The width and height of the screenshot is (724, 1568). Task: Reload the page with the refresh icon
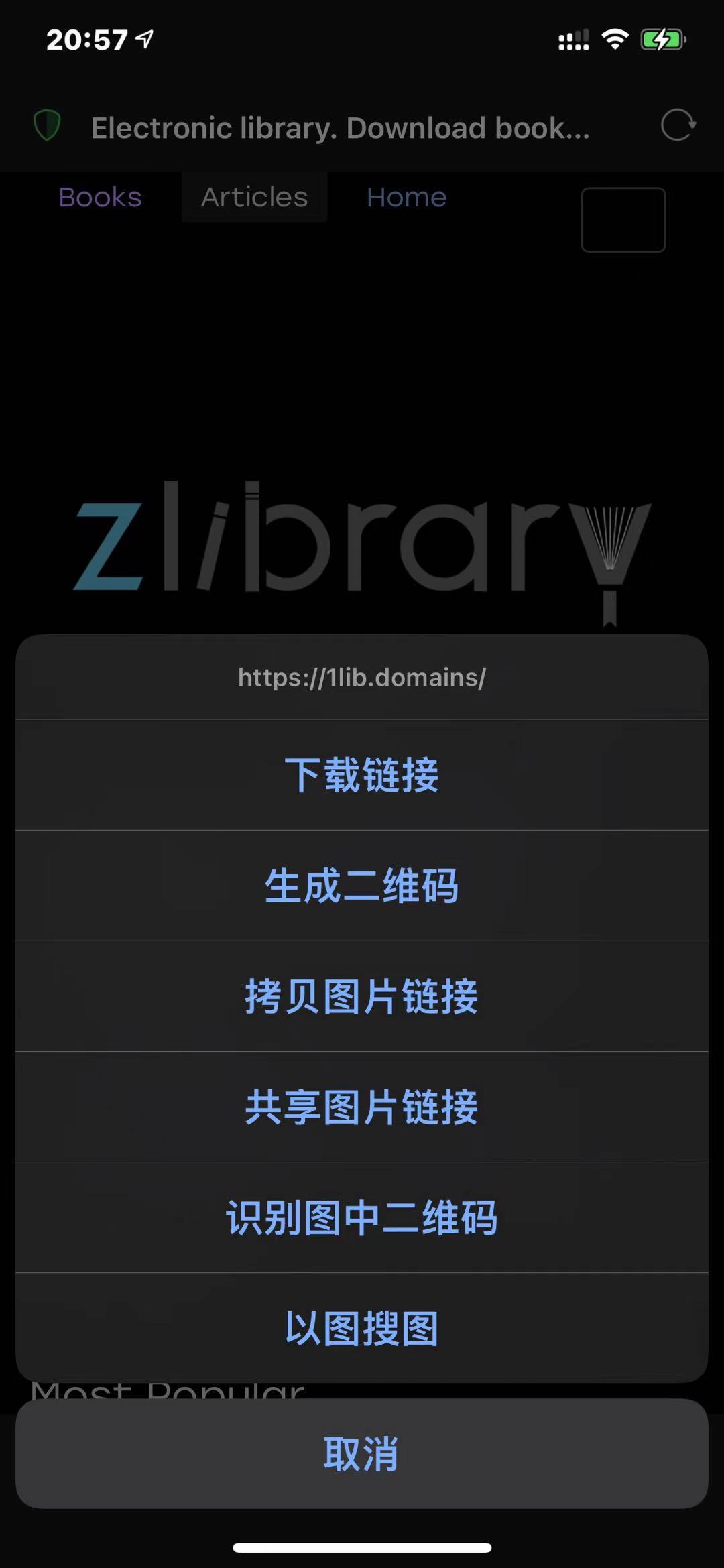tap(678, 125)
